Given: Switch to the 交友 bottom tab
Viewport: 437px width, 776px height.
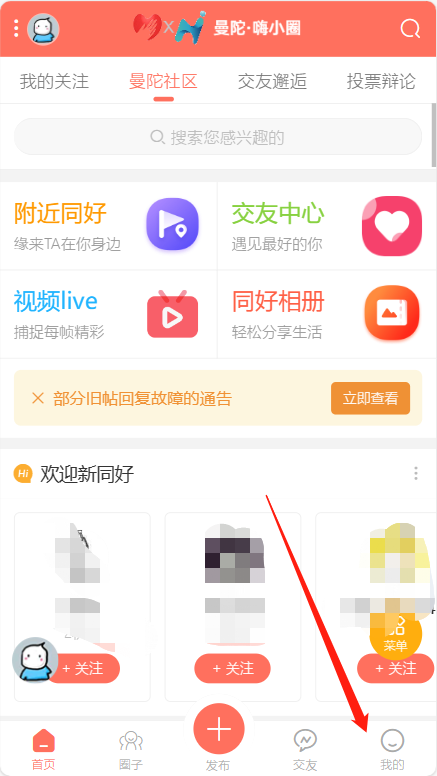Looking at the screenshot, I should point(305,750).
